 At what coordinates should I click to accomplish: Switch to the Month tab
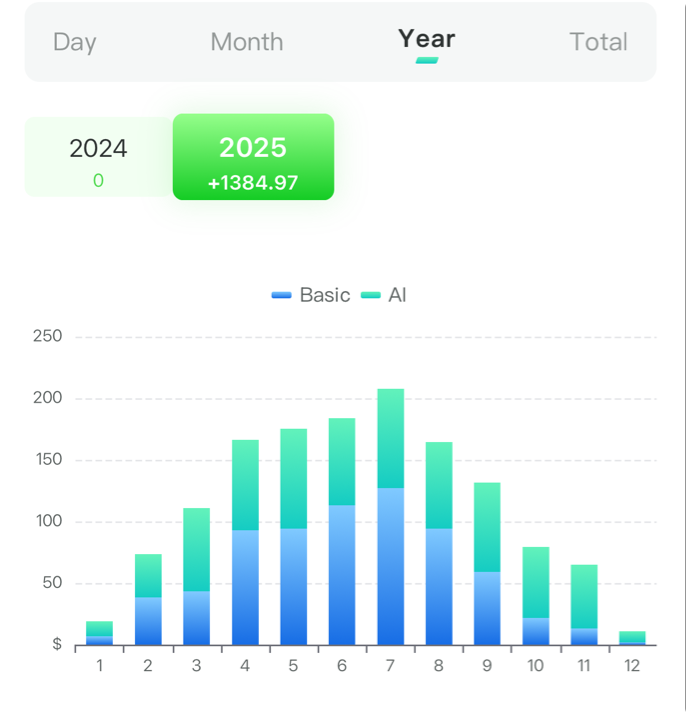pos(246,42)
